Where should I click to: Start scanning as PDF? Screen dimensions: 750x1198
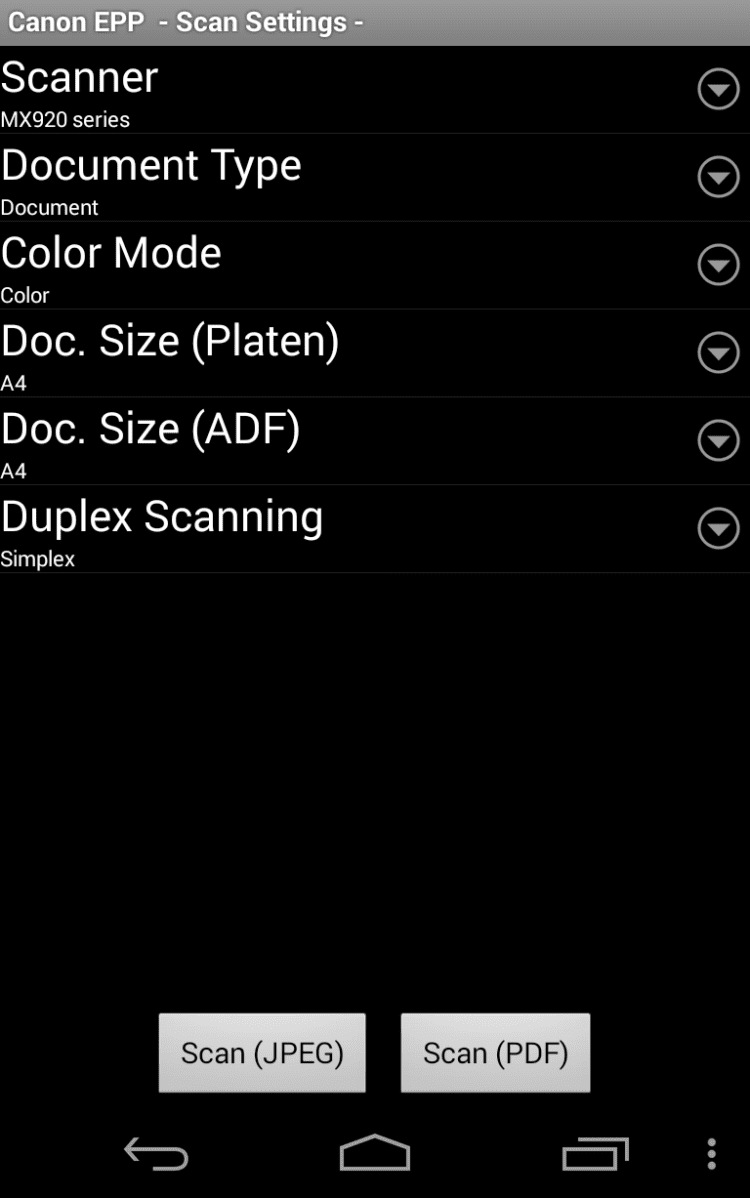click(x=495, y=1053)
